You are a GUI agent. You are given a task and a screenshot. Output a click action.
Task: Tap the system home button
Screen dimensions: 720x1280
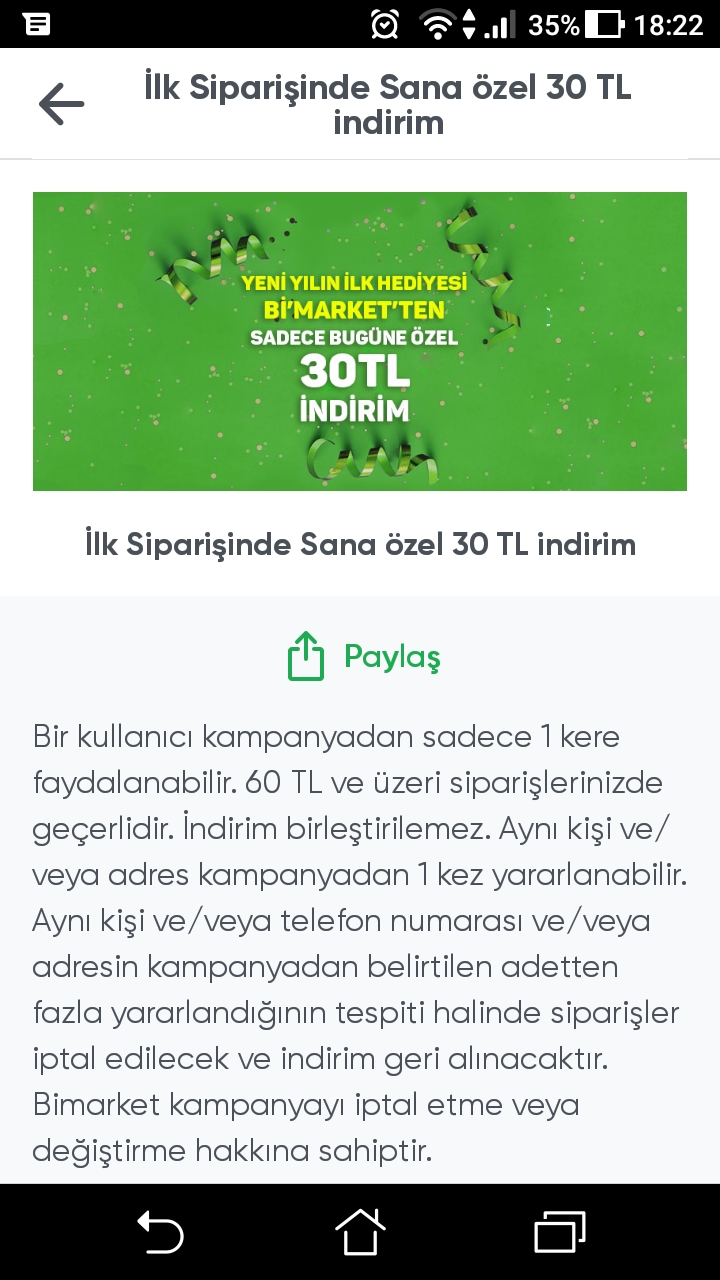pos(360,1231)
